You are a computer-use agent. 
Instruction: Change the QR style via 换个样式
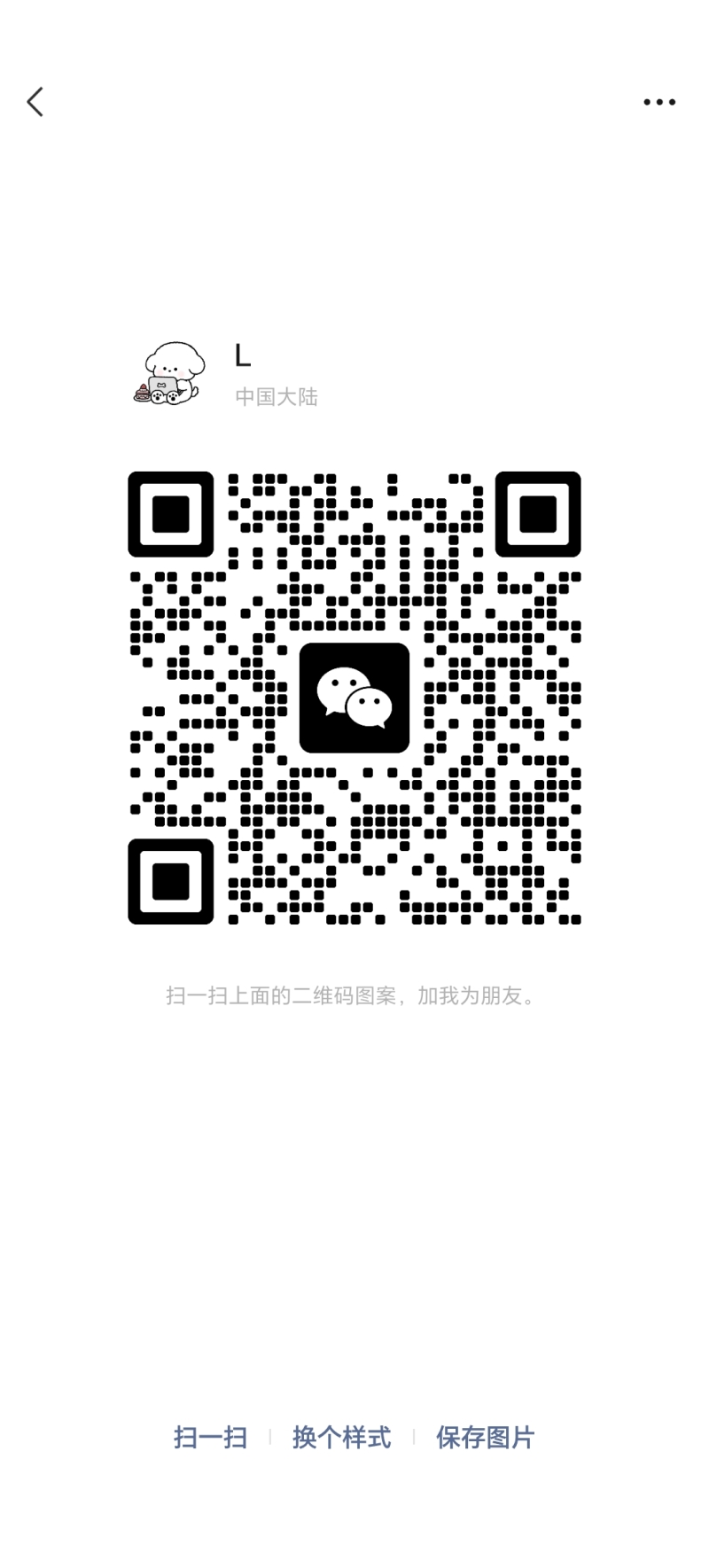coord(341,1437)
